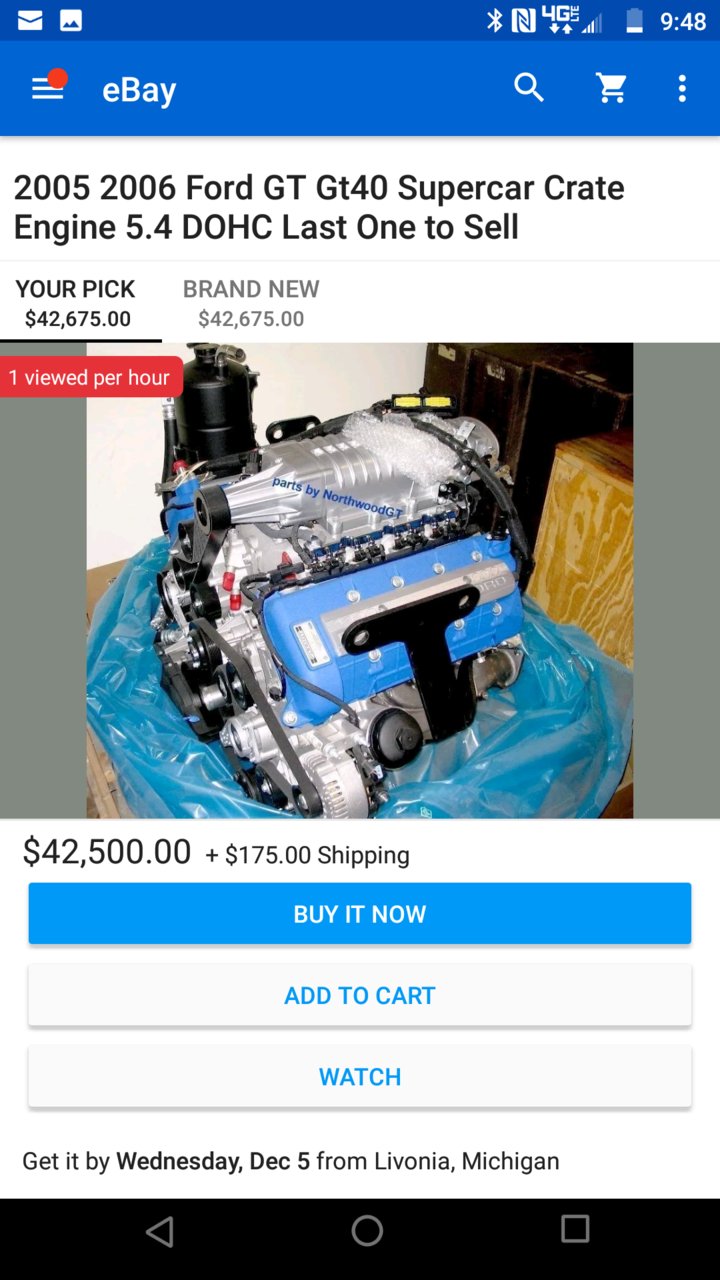720x1280 pixels.
Task: Go back with system back button
Action: click(x=160, y=1230)
